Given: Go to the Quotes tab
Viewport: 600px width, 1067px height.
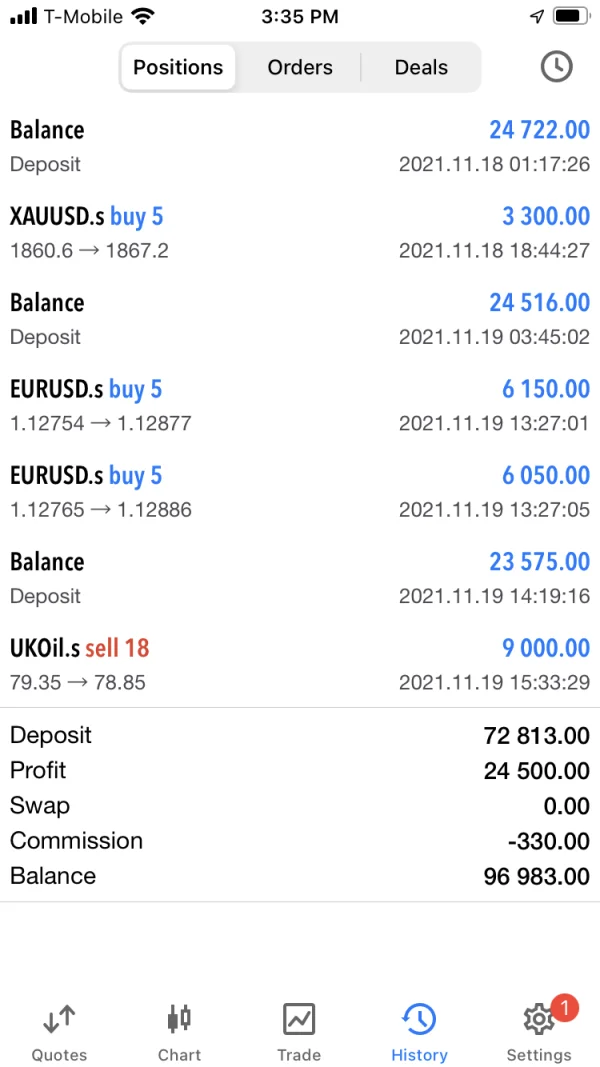Looking at the screenshot, I should pos(59,1033).
